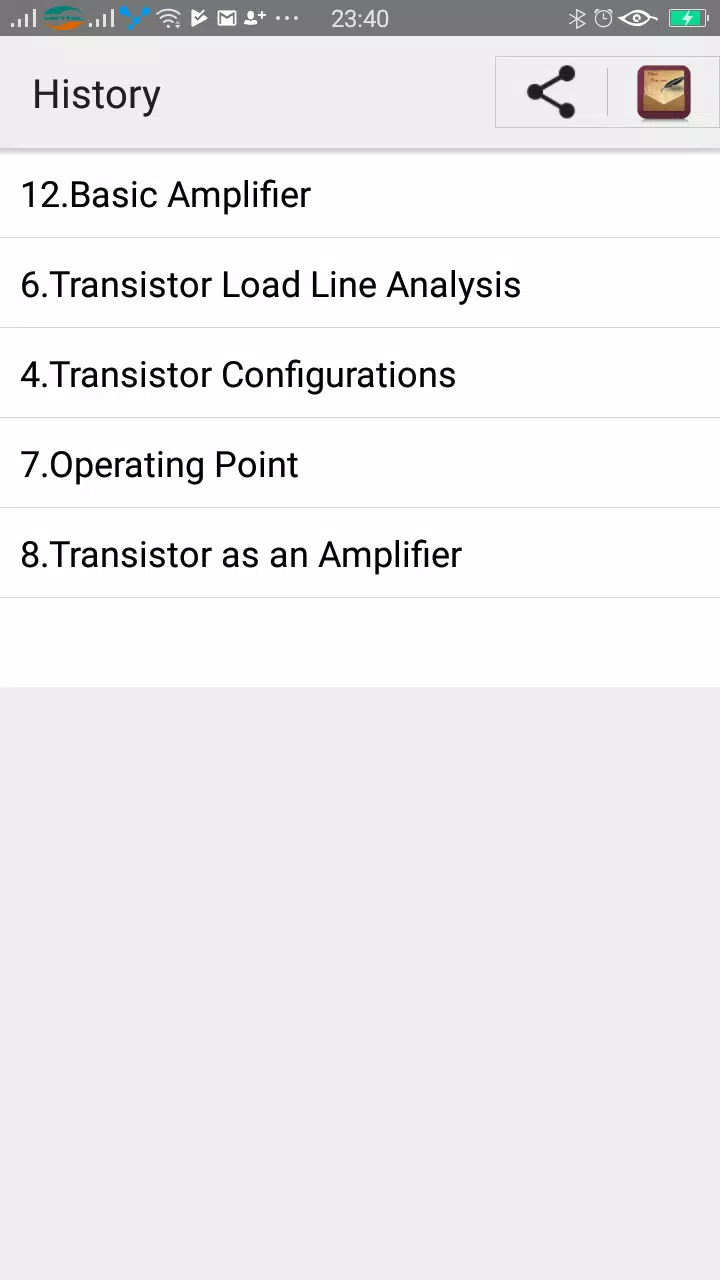Select 4.Transistor Configurations entry
This screenshot has width=720, height=1280.
click(x=360, y=374)
